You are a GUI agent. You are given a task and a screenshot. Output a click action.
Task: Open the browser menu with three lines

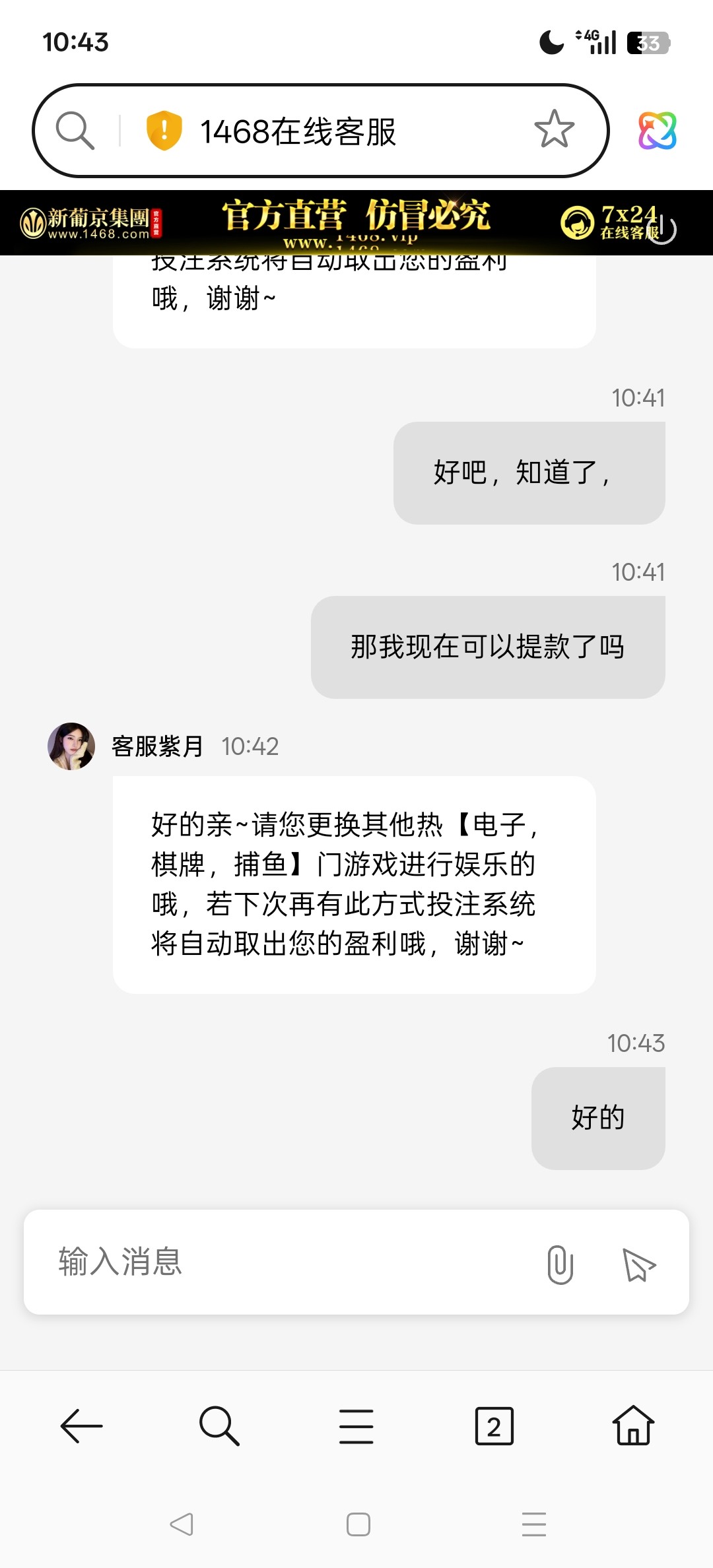click(x=356, y=1426)
